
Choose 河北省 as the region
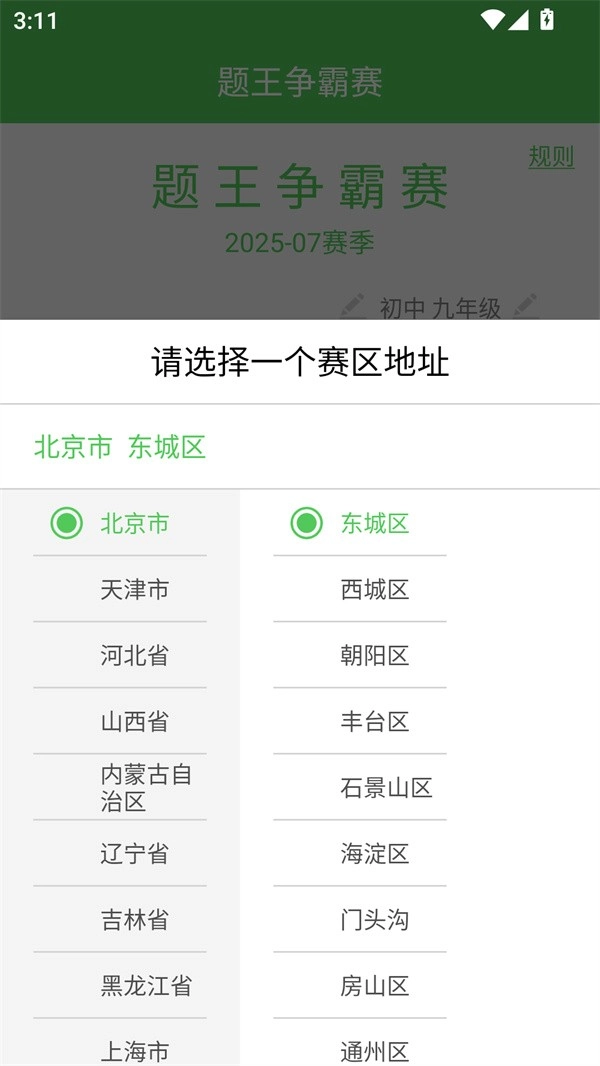tap(134, 655)
